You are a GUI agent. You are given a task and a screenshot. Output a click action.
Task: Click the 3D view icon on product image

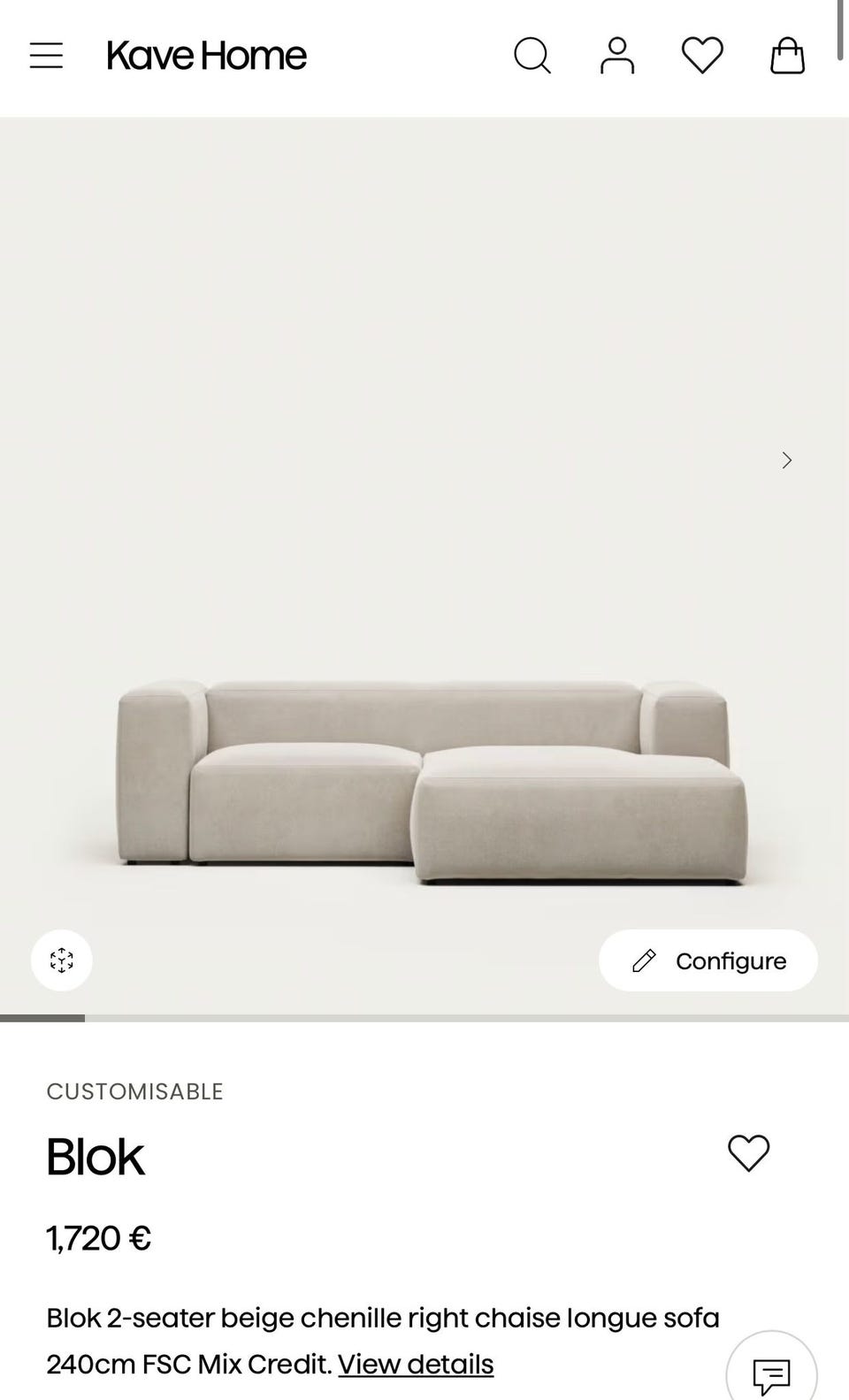click(61, 960)
